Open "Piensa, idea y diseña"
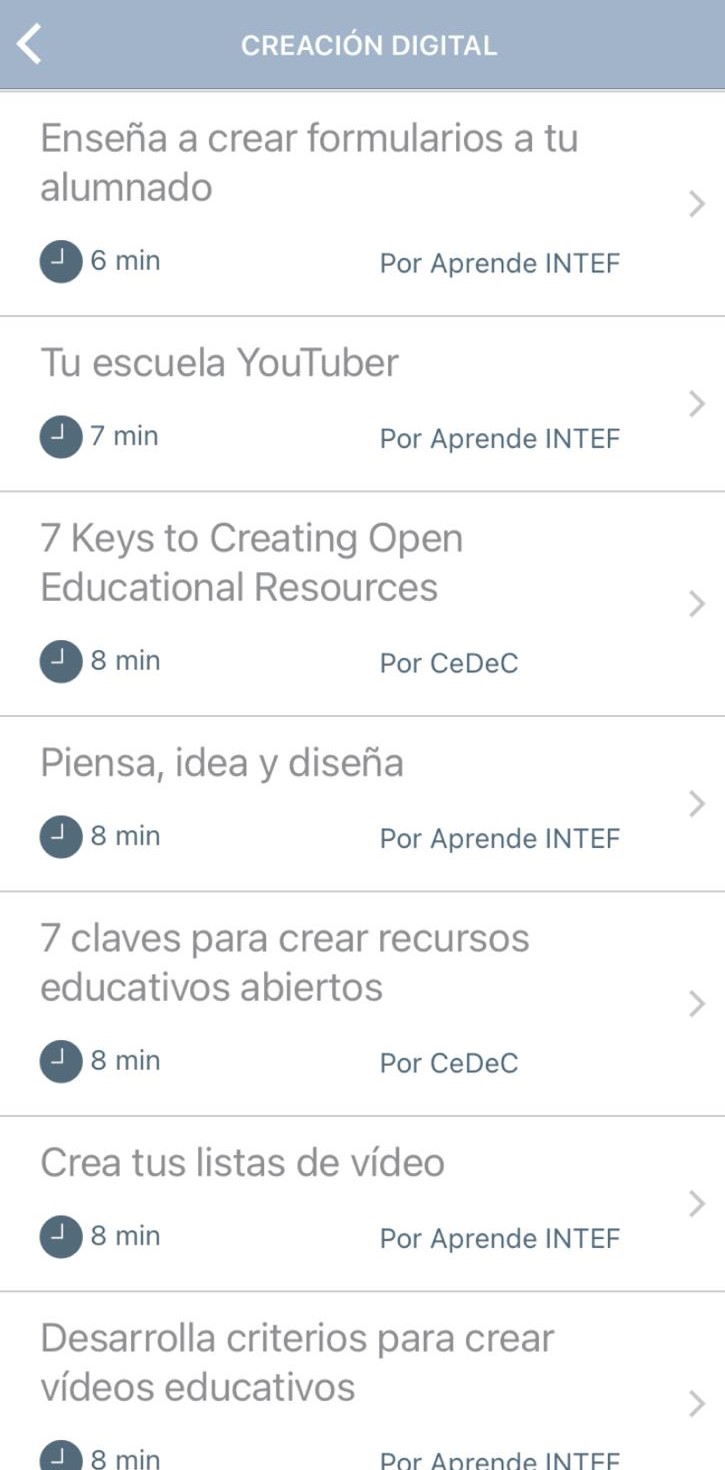 pos(362,804)
